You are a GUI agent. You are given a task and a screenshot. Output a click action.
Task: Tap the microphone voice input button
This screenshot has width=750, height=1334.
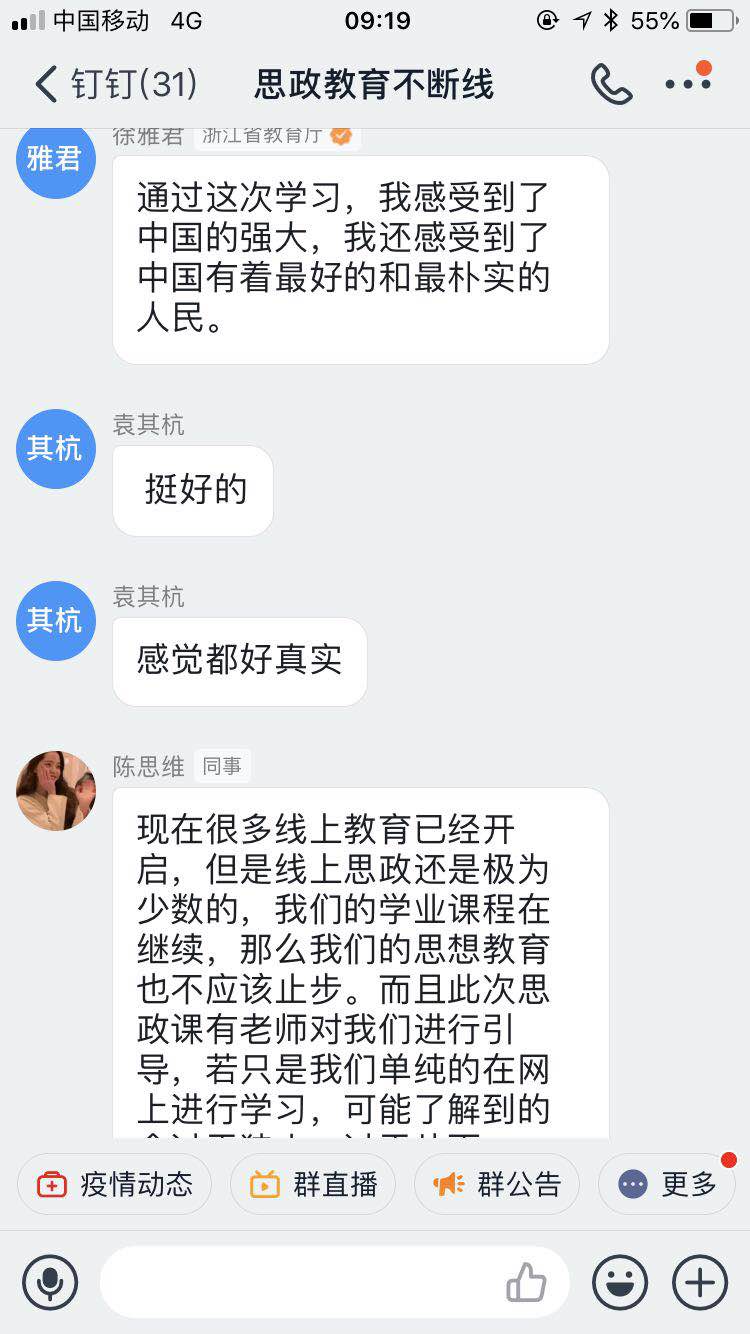click(x=50, y=1282)
